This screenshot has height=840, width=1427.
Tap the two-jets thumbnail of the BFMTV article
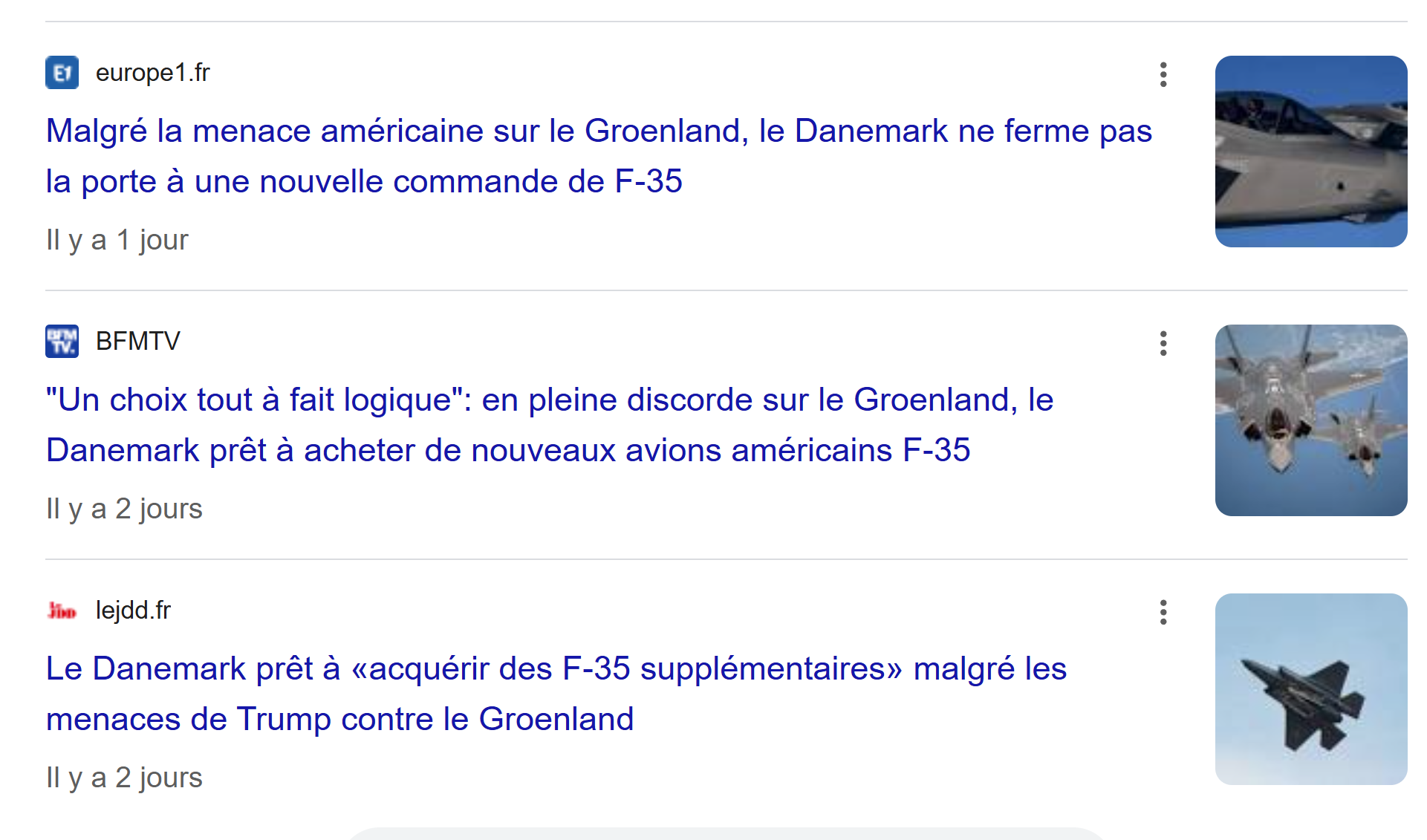(x=1310, y=420)
